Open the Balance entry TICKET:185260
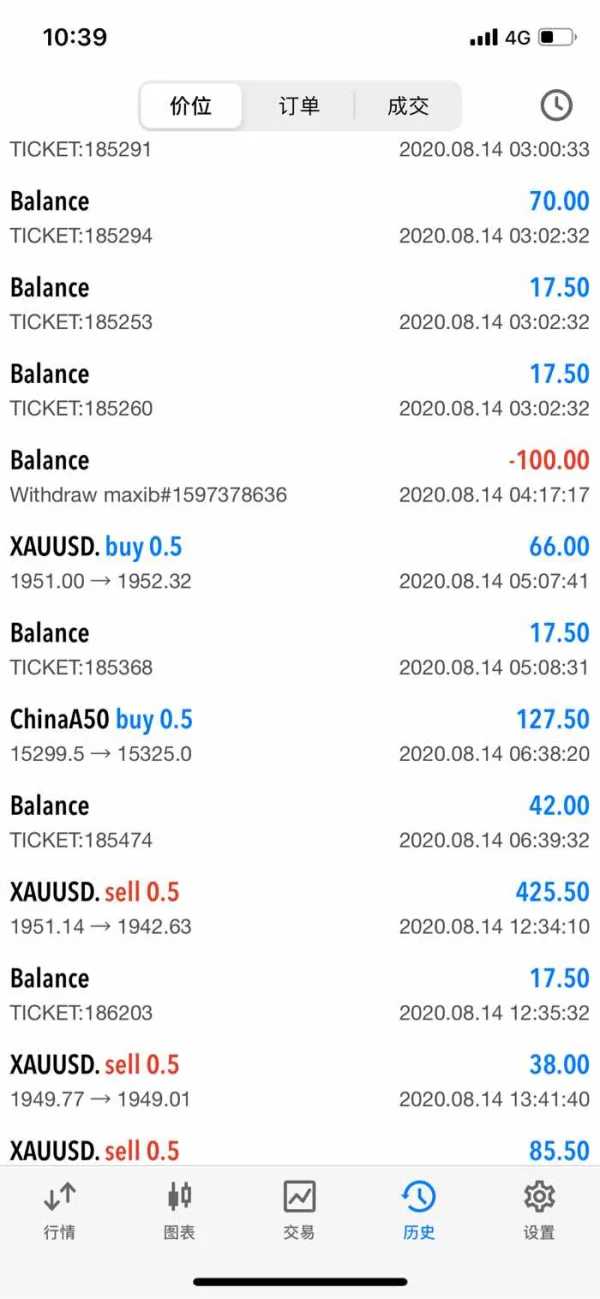The height and width of the screenshot is (1299, 600). click(x=299, y=390)
